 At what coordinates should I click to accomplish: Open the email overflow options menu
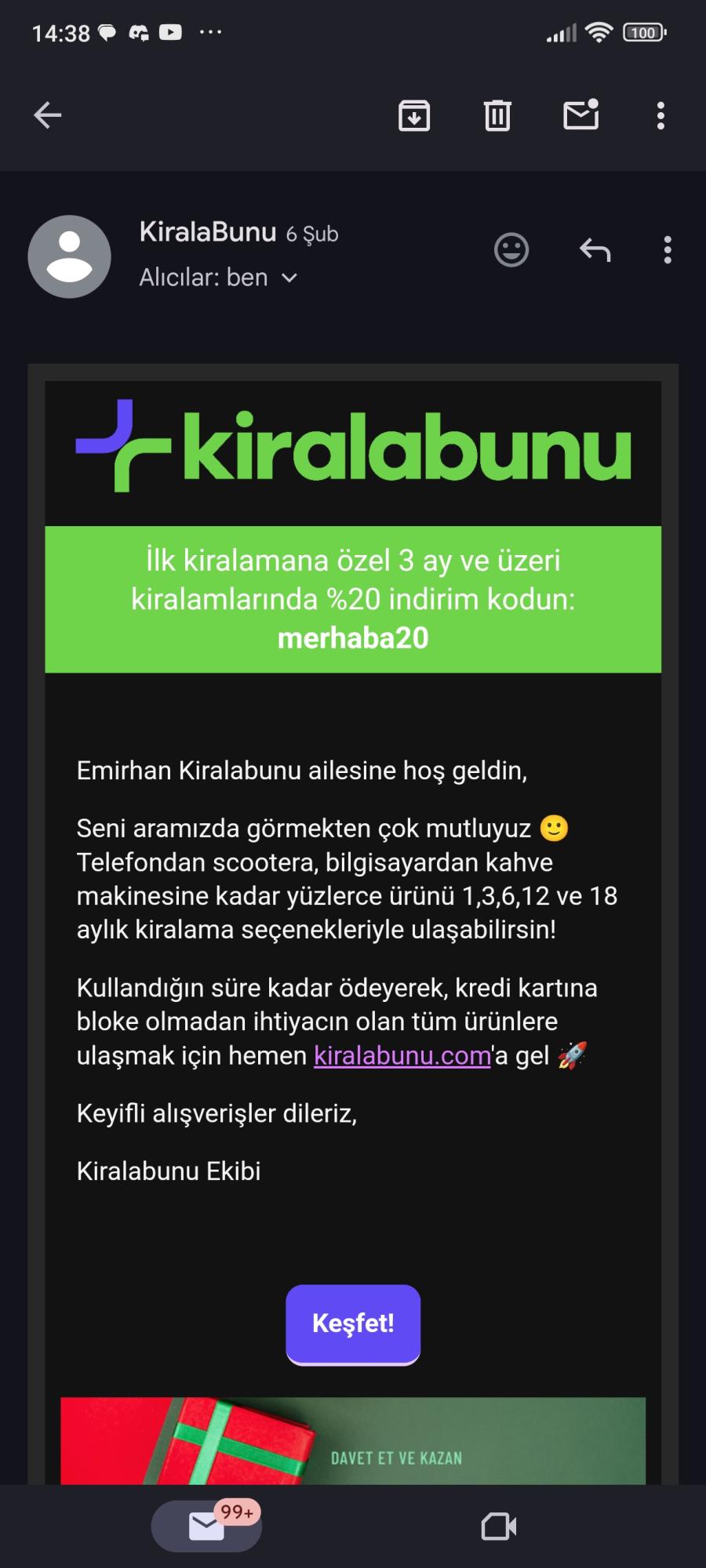point(668,250)
